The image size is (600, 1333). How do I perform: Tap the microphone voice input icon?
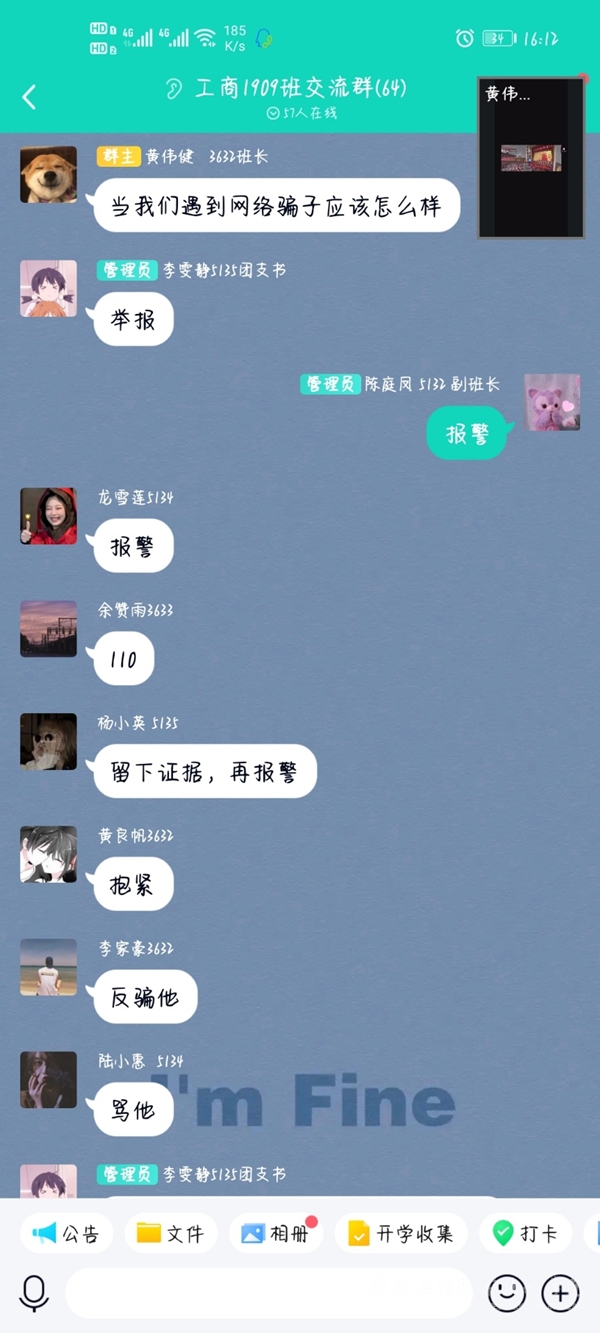(x=34, y=1293)
